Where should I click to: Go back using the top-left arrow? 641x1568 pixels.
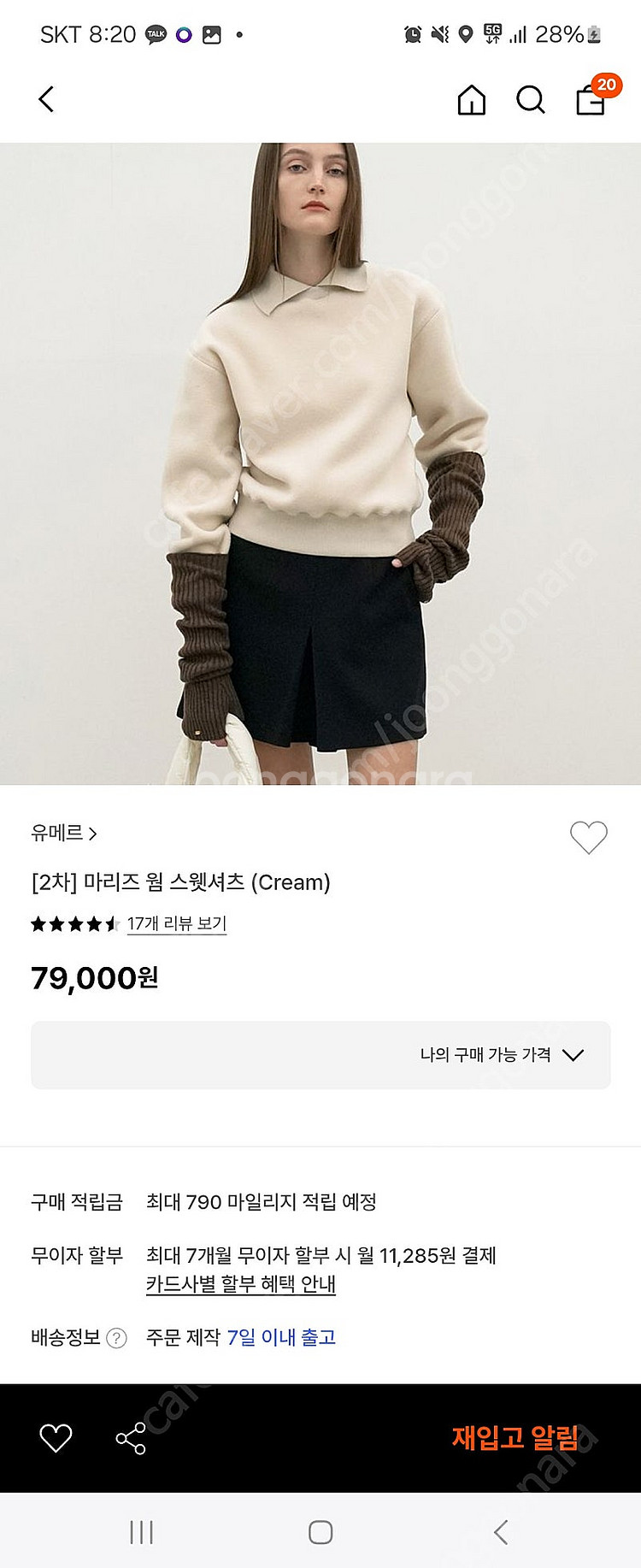(x=47, y=99)
